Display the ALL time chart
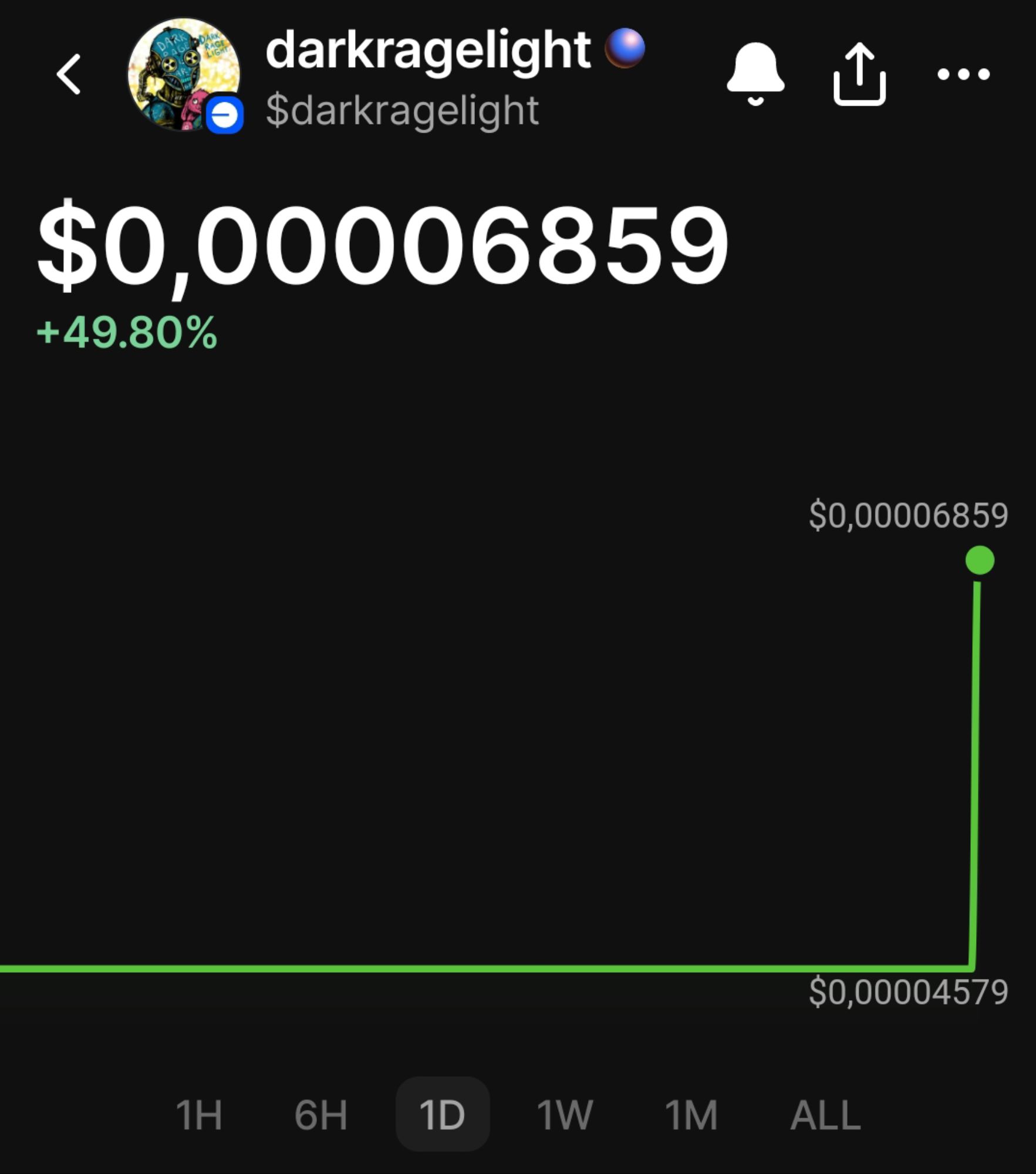This screenshot has height=1174, width=1036. 825,1115
